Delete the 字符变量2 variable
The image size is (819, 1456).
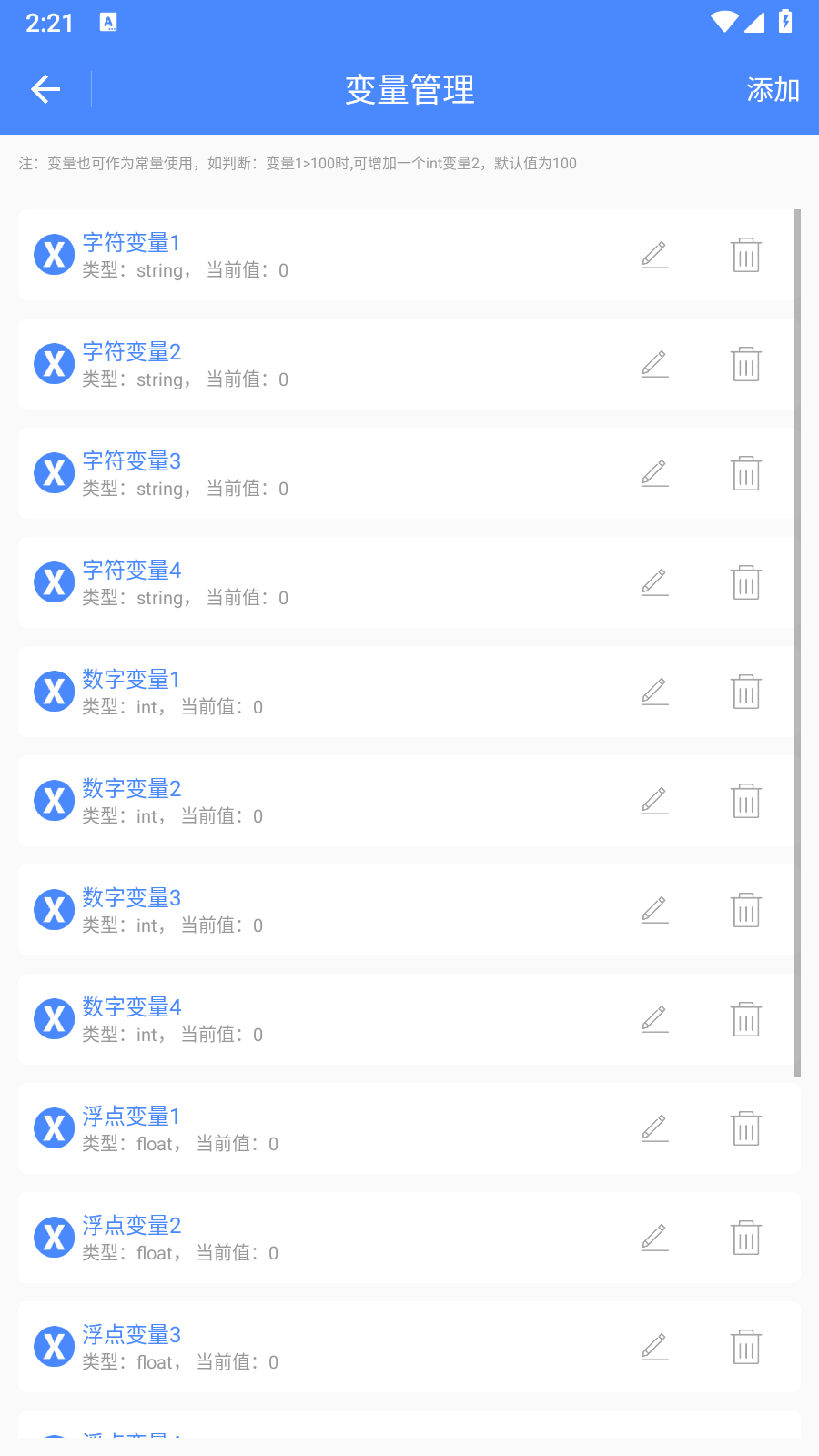(746, 364)
